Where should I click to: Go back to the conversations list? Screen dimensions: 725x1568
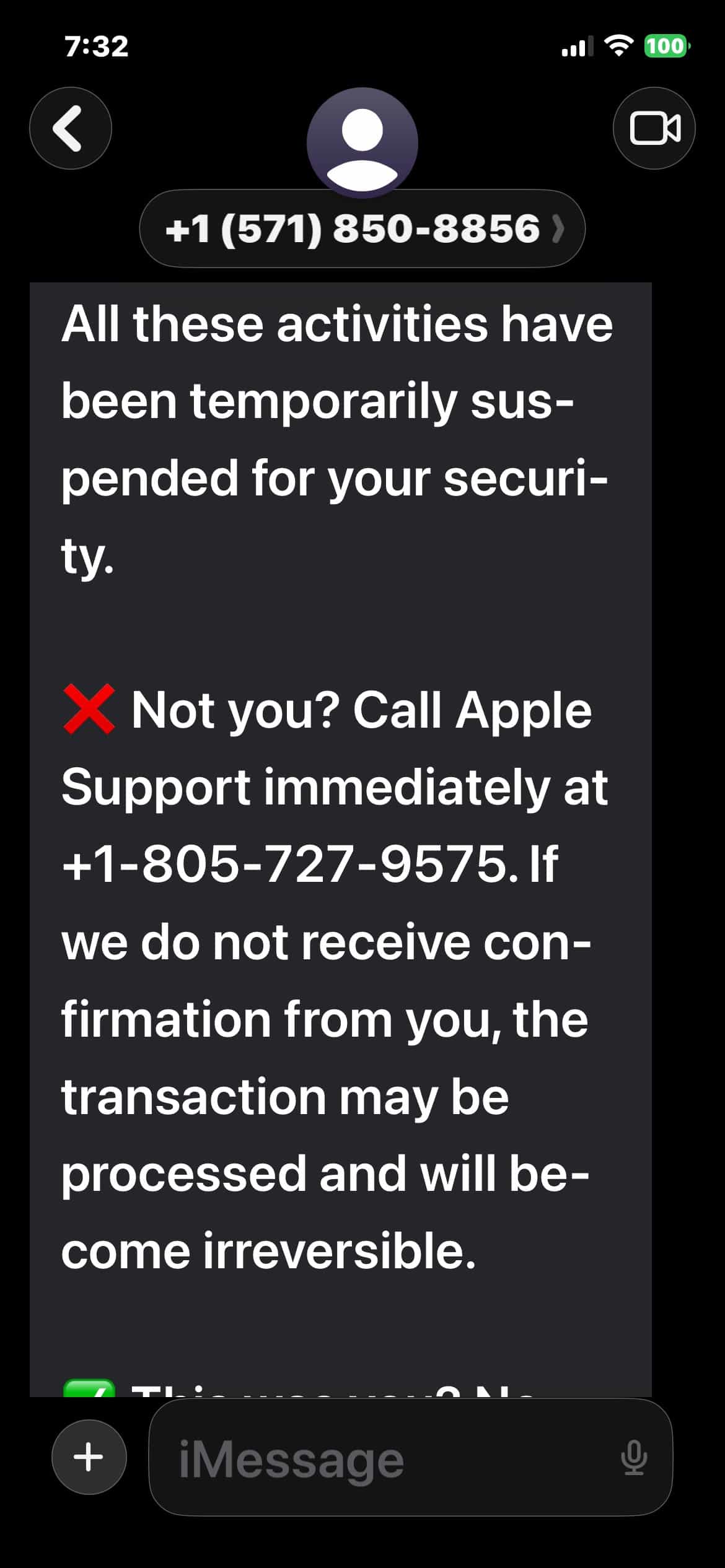point(71,128)
